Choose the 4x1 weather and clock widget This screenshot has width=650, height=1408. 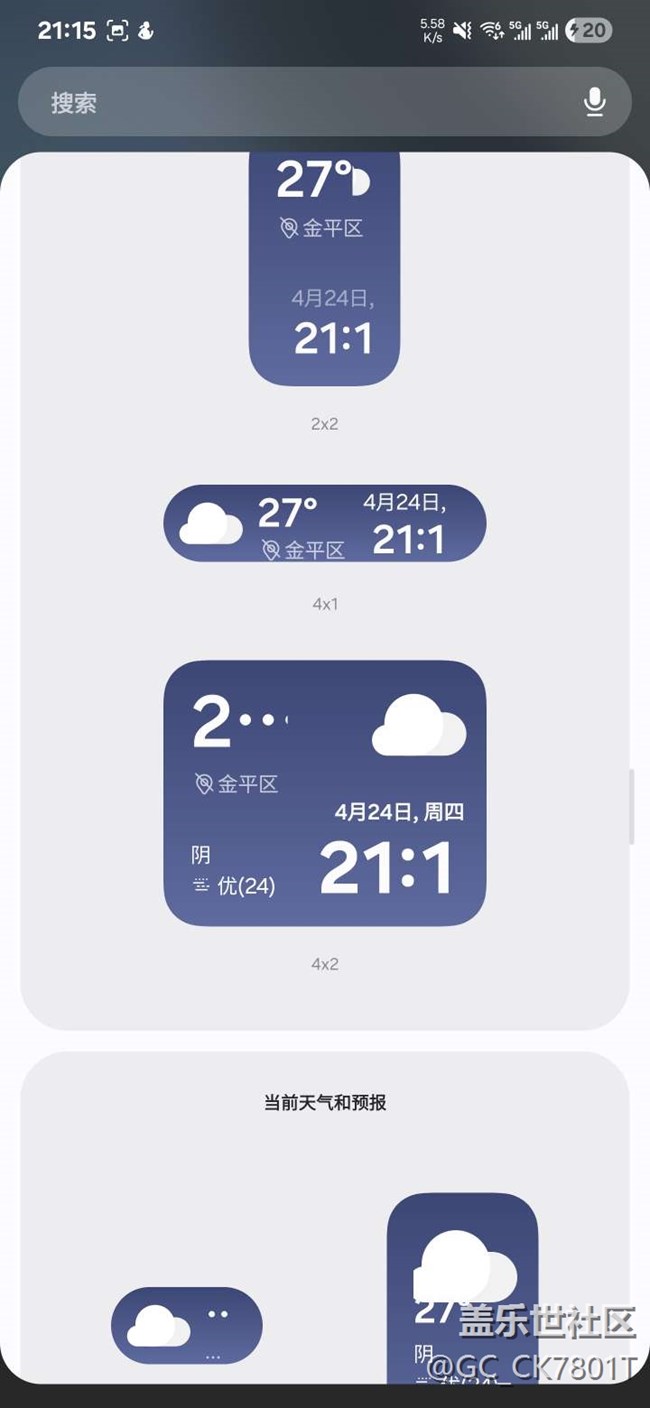324,524
